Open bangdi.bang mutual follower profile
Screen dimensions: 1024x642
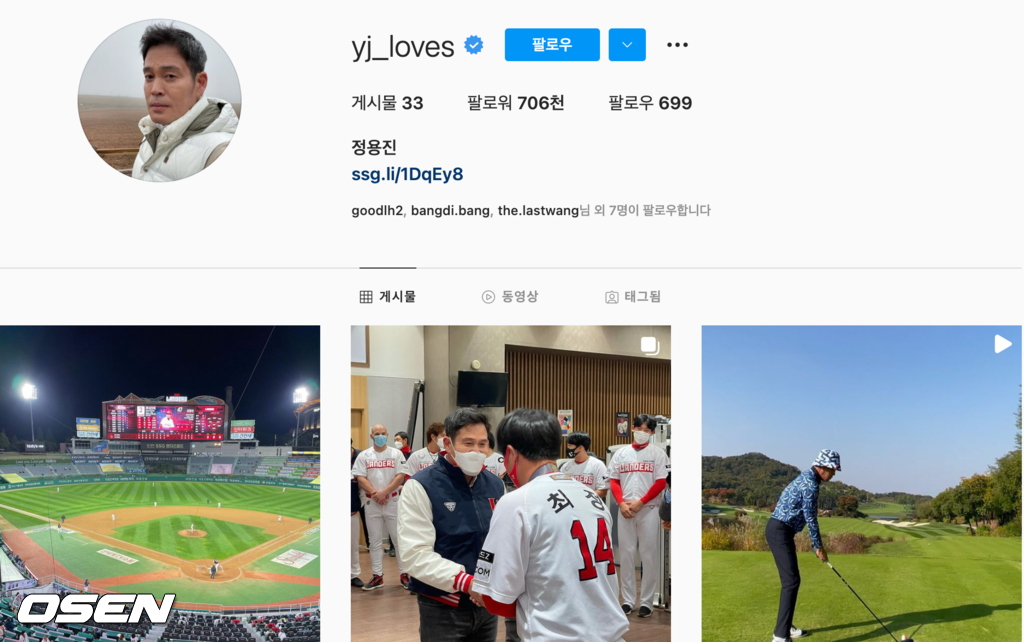(450, 211)
